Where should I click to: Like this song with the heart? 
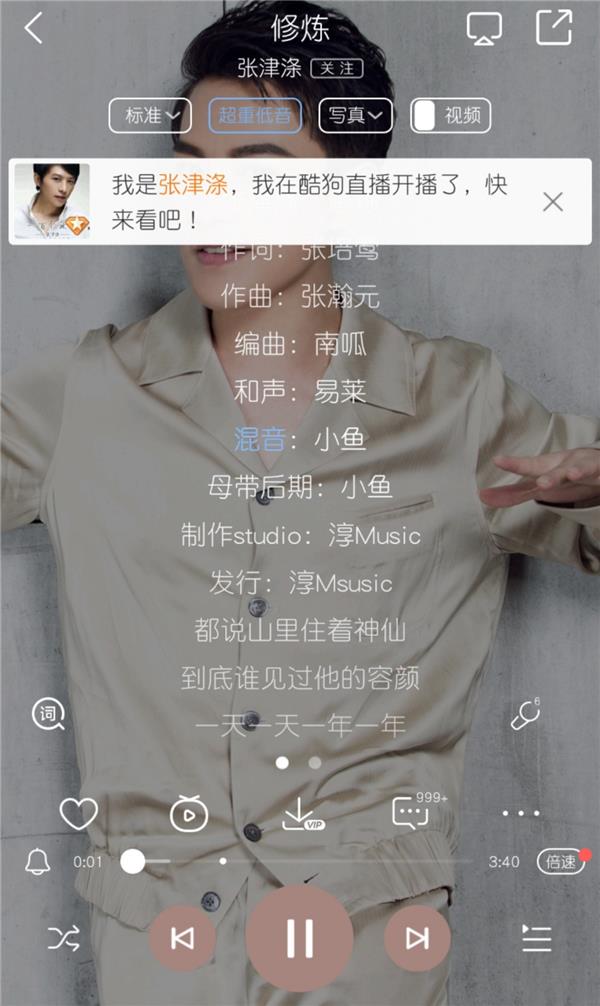click(x=78, y=814)
